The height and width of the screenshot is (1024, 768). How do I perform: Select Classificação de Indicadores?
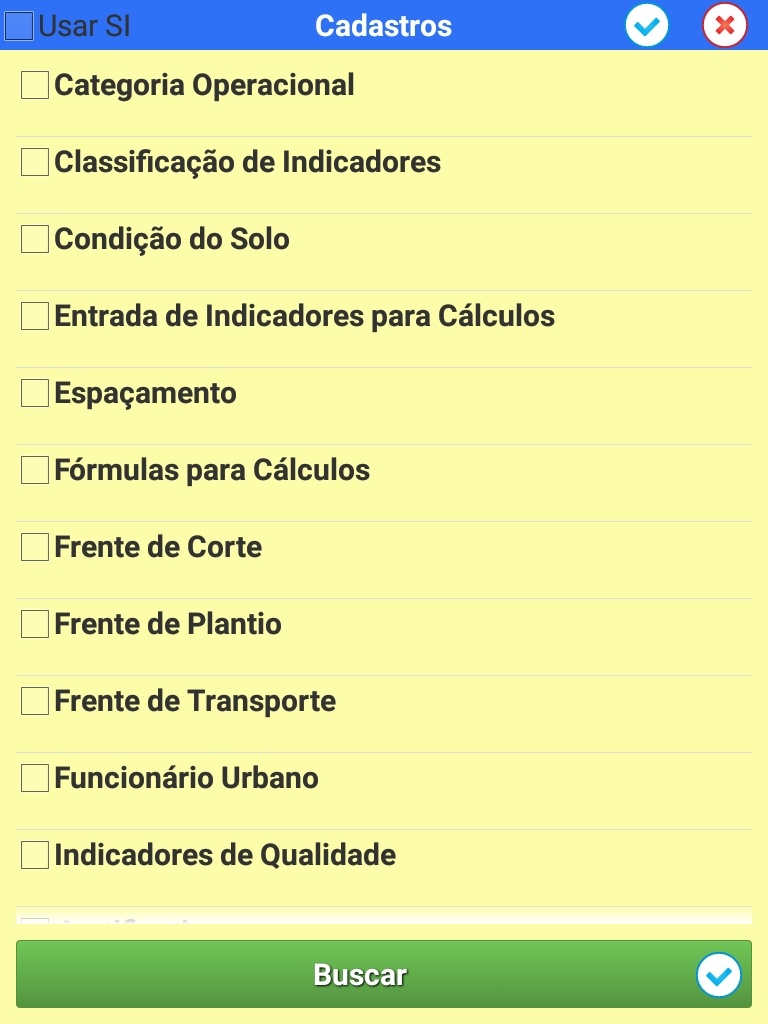(35, 162)
